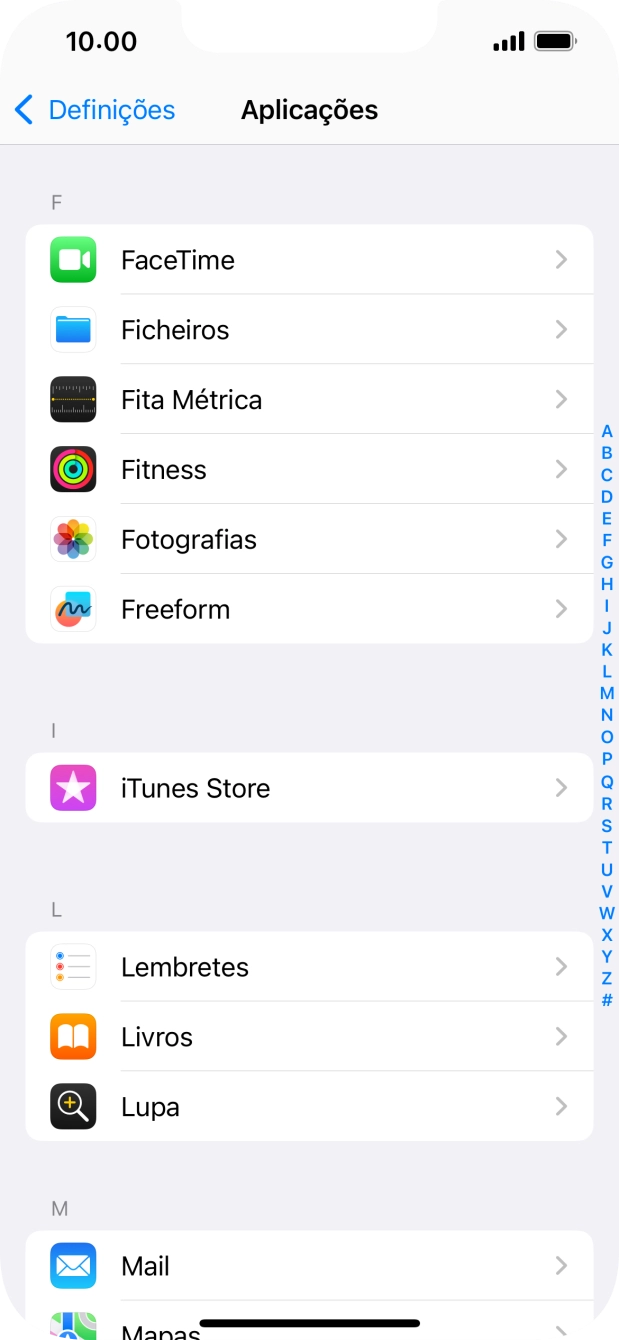Select the Fita Métrica row
The height and width of the screenshot is (1340, 619).
click(309, 400)
